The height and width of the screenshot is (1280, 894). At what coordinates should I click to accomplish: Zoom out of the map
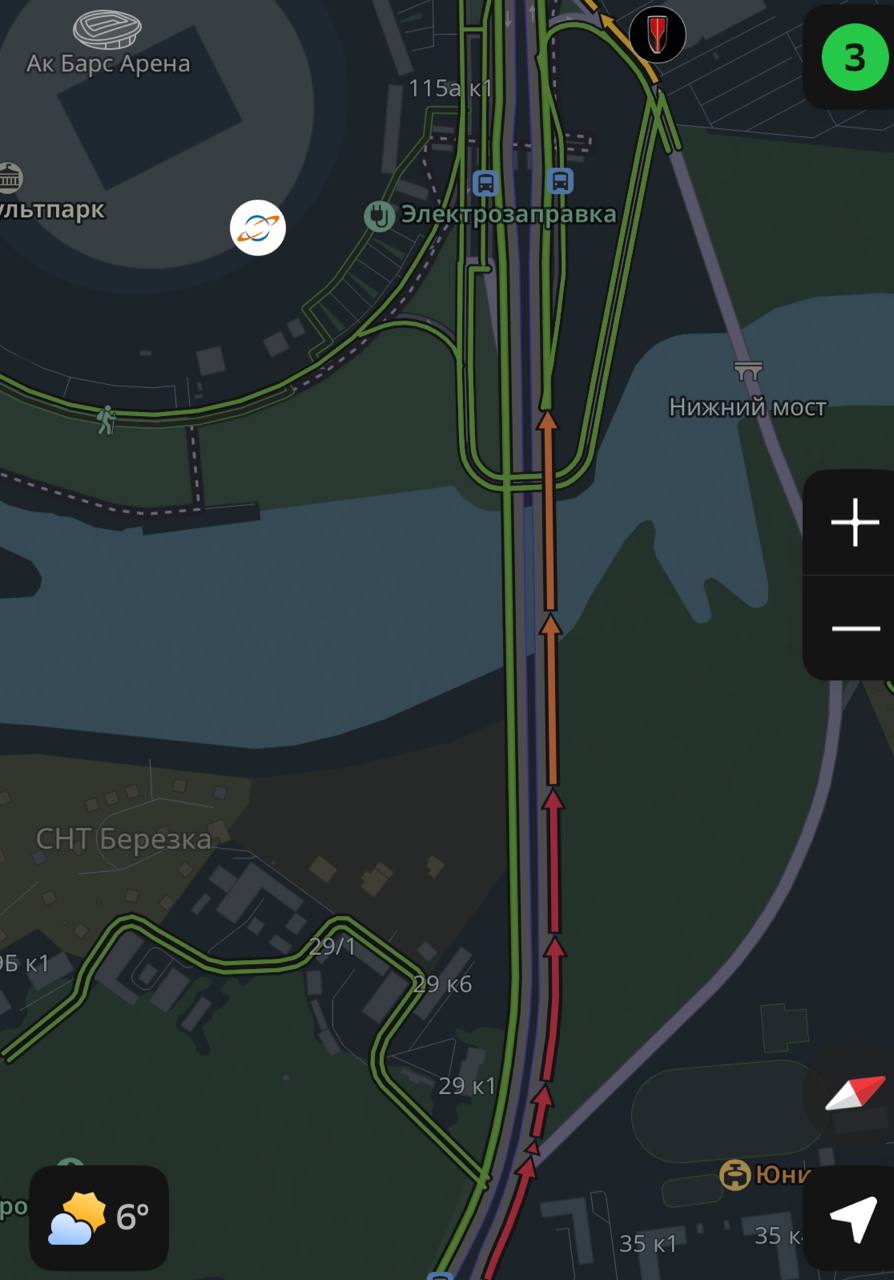[x=854, y=628]
